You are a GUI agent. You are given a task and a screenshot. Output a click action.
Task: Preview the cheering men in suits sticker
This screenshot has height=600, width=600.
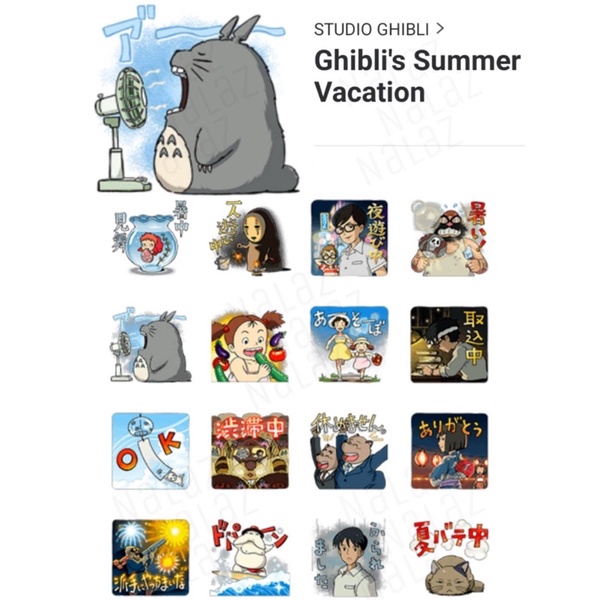[349, 451]
